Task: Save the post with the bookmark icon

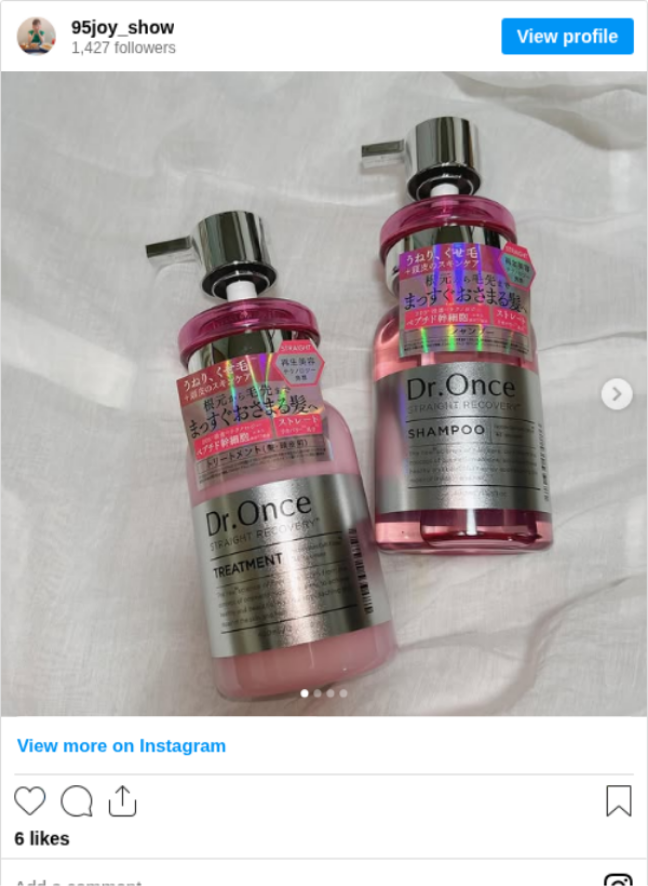Action: click(x=618, y=801)
